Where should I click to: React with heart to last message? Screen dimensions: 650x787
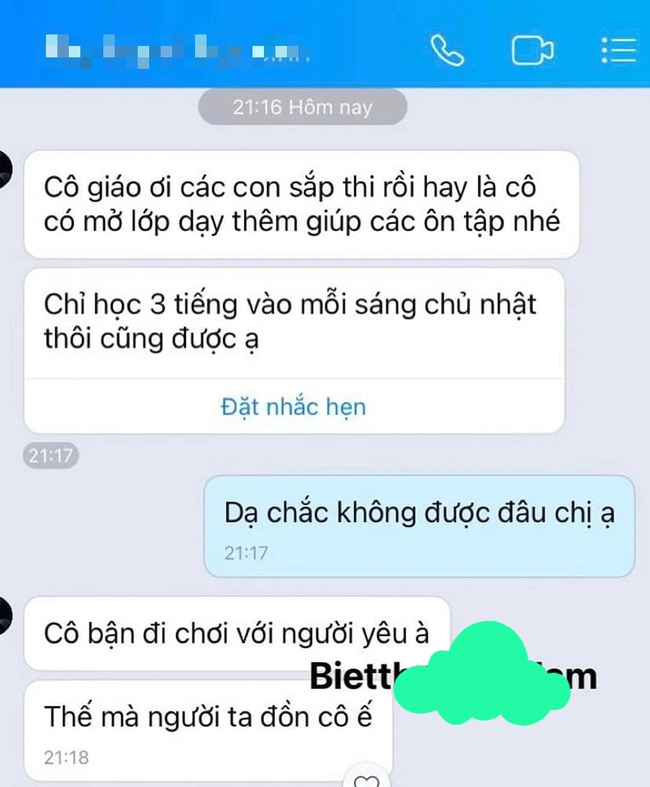[367, 780]
